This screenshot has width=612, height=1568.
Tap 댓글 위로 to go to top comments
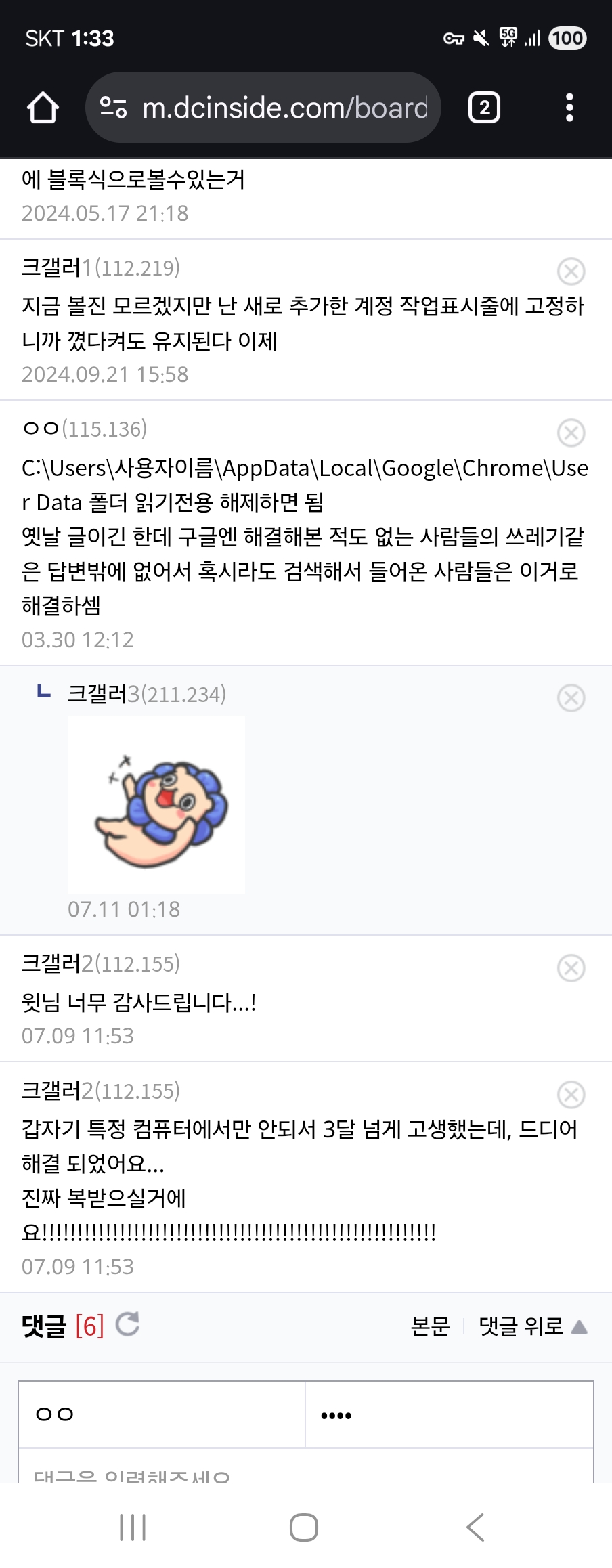(533, 1326)
